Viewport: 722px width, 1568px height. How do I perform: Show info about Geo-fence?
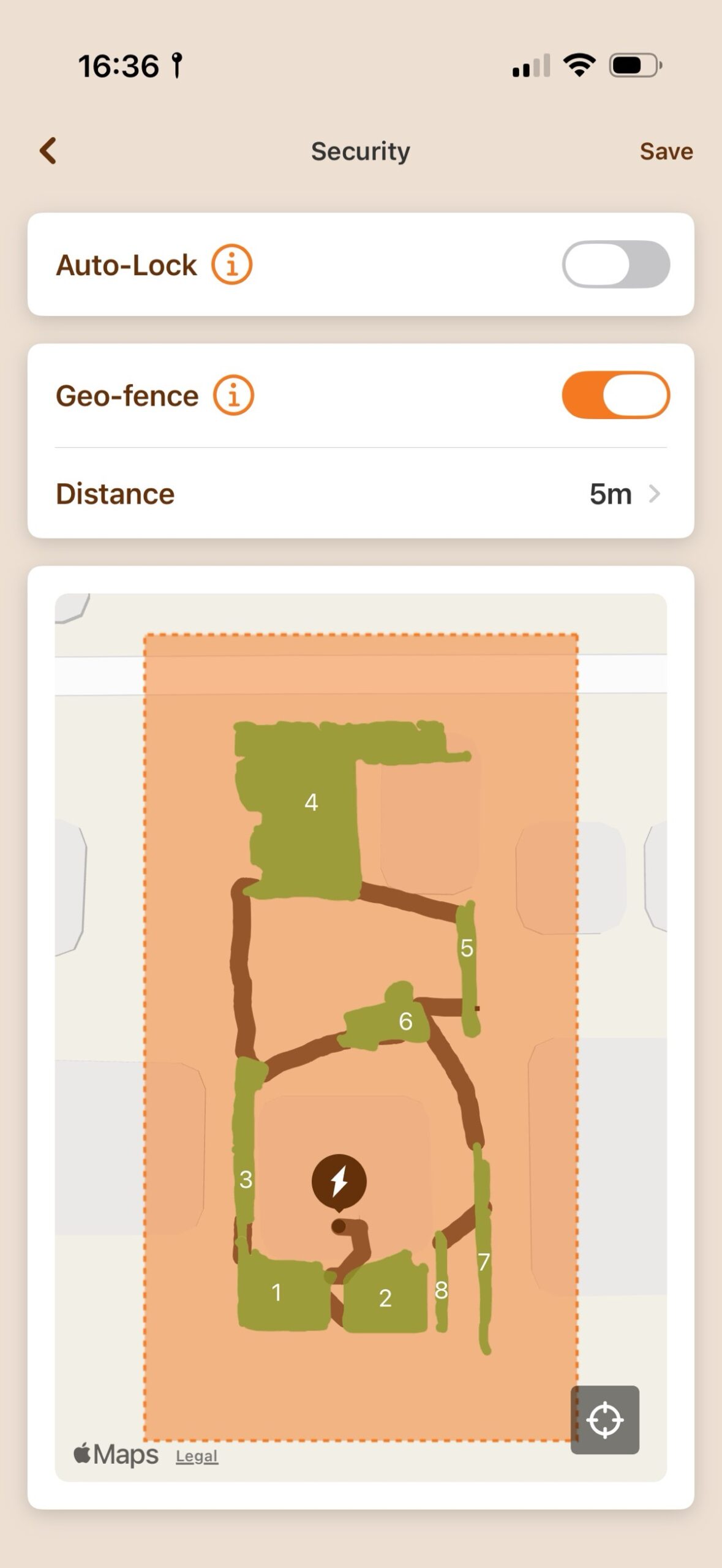[233, 395]
